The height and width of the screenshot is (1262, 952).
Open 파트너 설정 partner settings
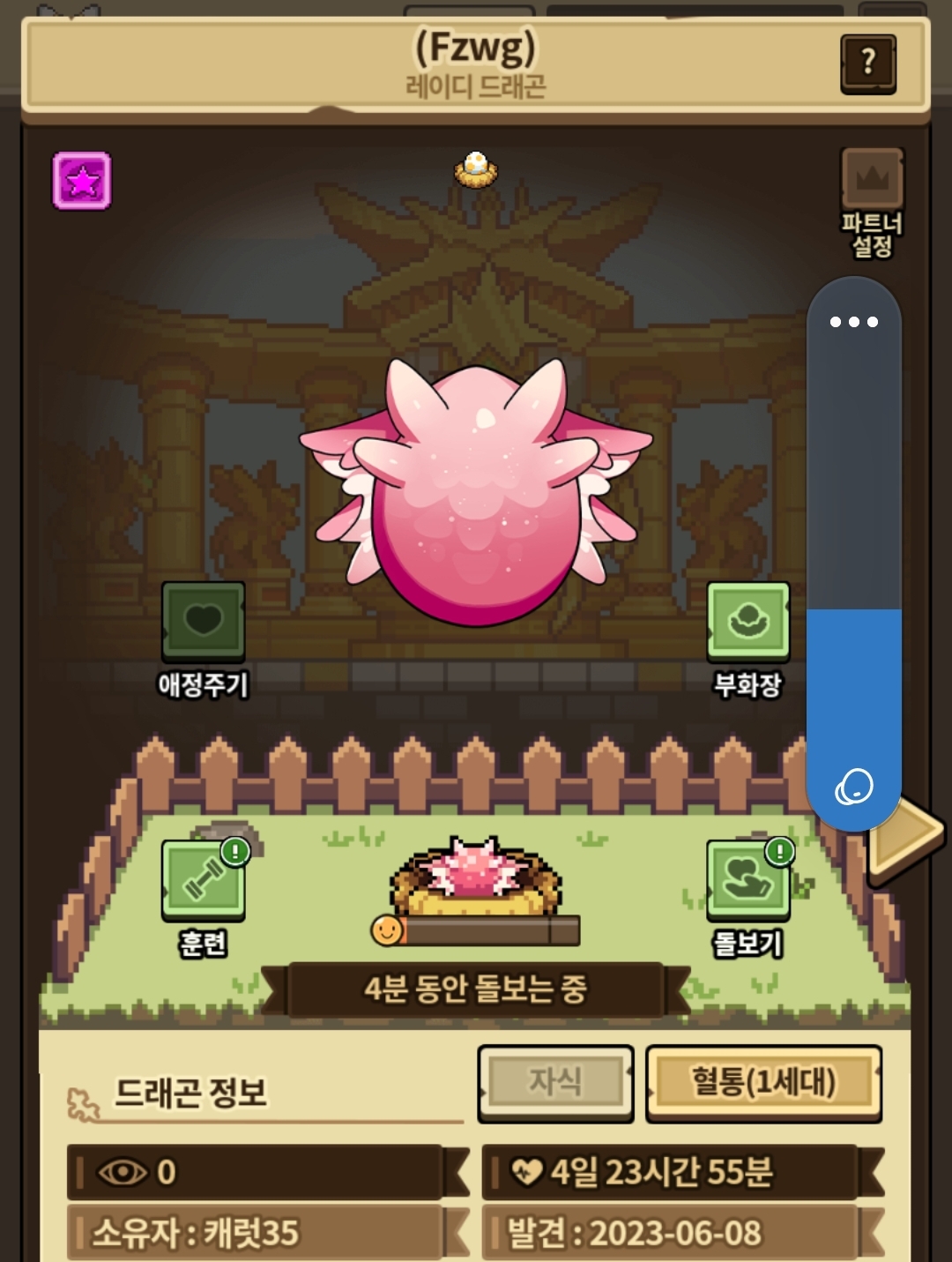872,203
